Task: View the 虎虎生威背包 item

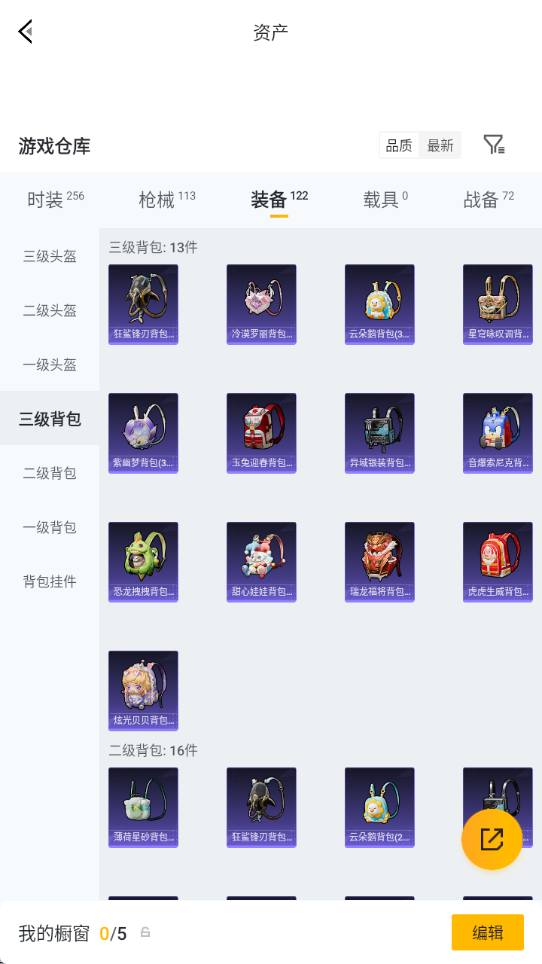Action: [x=498, y=562]
